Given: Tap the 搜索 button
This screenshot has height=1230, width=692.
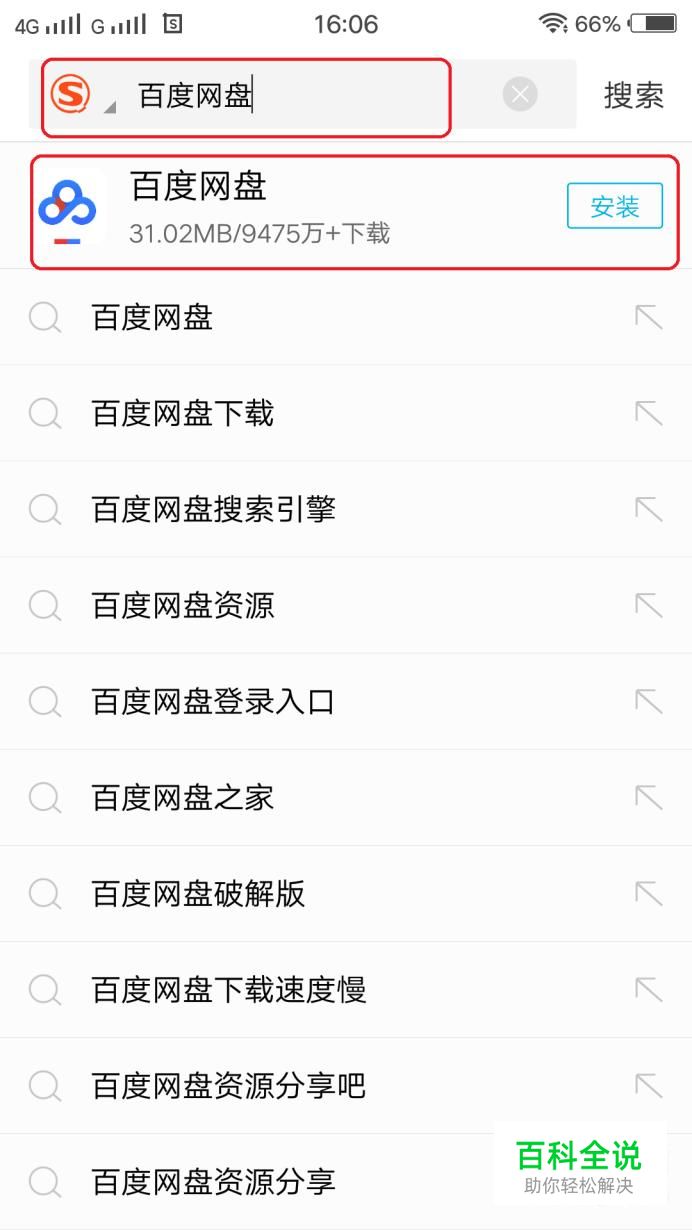Looking at the screenshot, I should coord(633,96).
